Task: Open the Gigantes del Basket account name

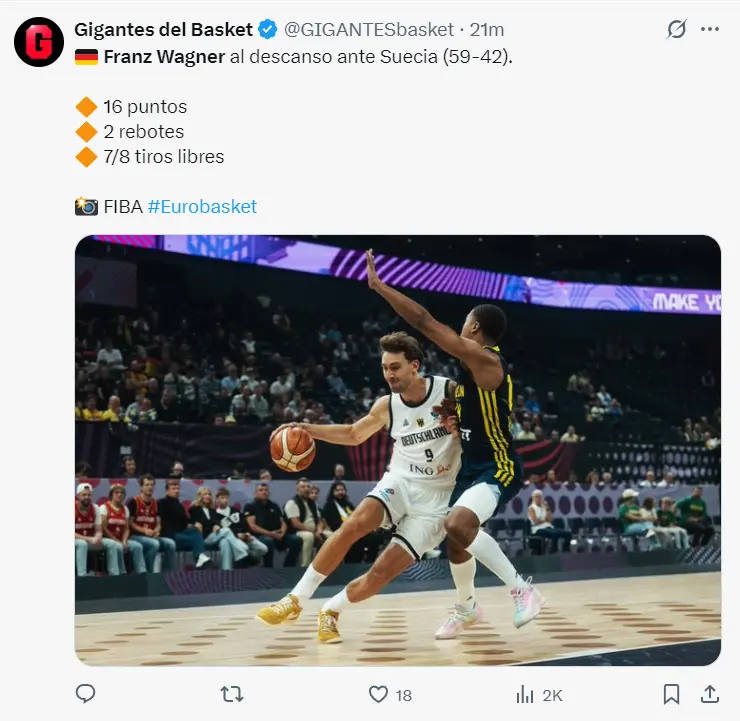Action: click(164, 29)
